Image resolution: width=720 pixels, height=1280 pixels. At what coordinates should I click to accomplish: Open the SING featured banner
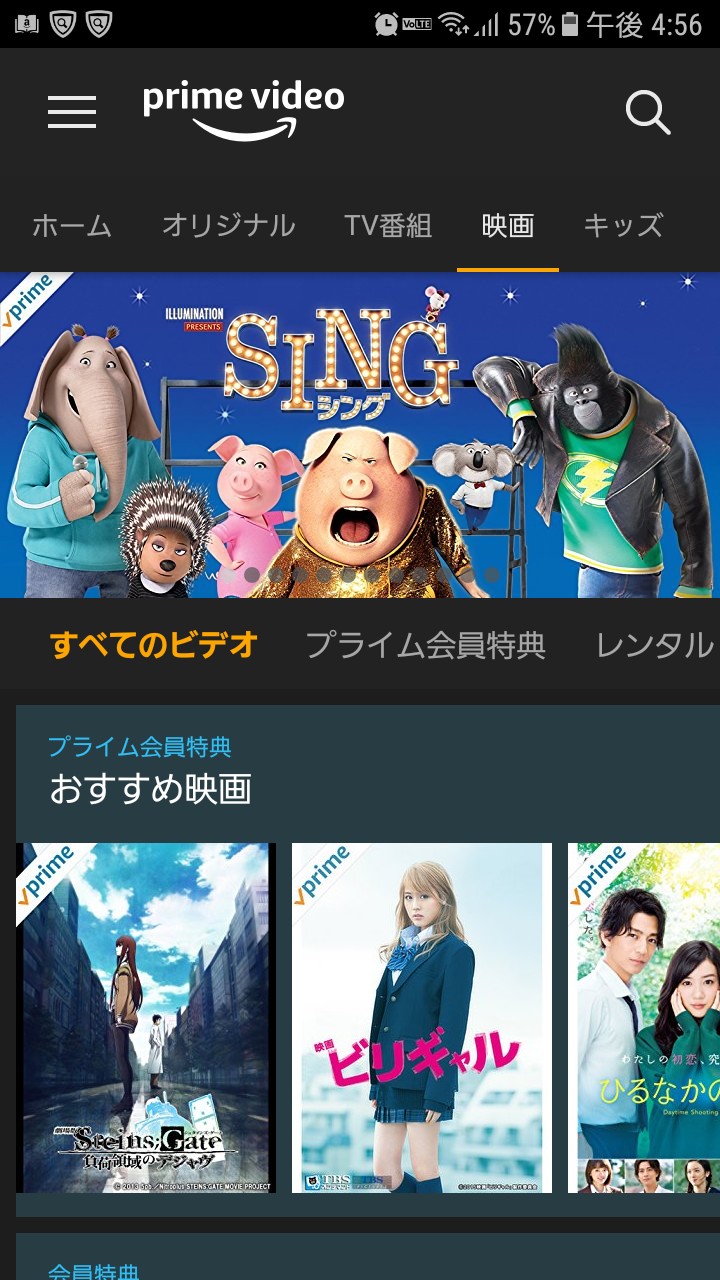pyautogui.click(x=360, y=435)
